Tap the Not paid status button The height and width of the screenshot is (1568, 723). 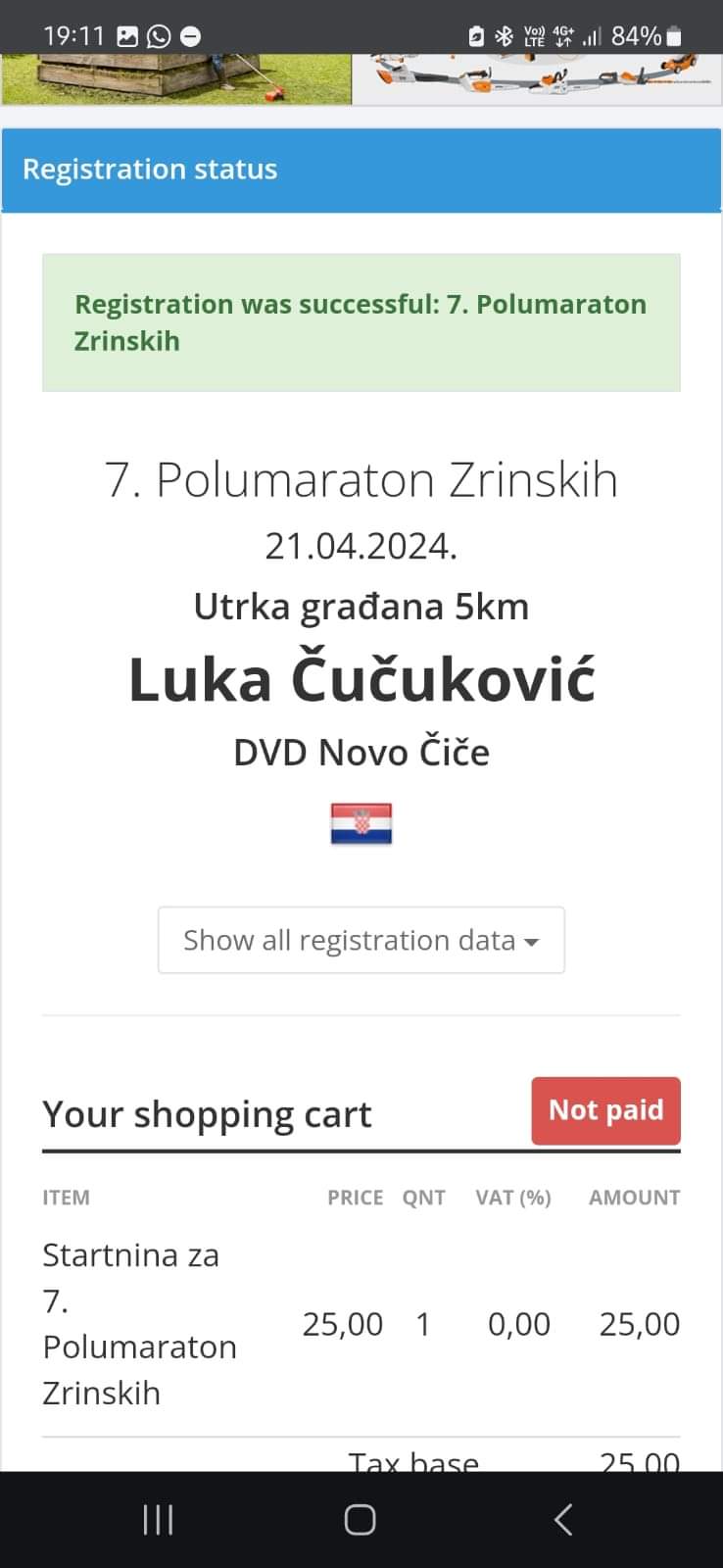click(605, 1110)
